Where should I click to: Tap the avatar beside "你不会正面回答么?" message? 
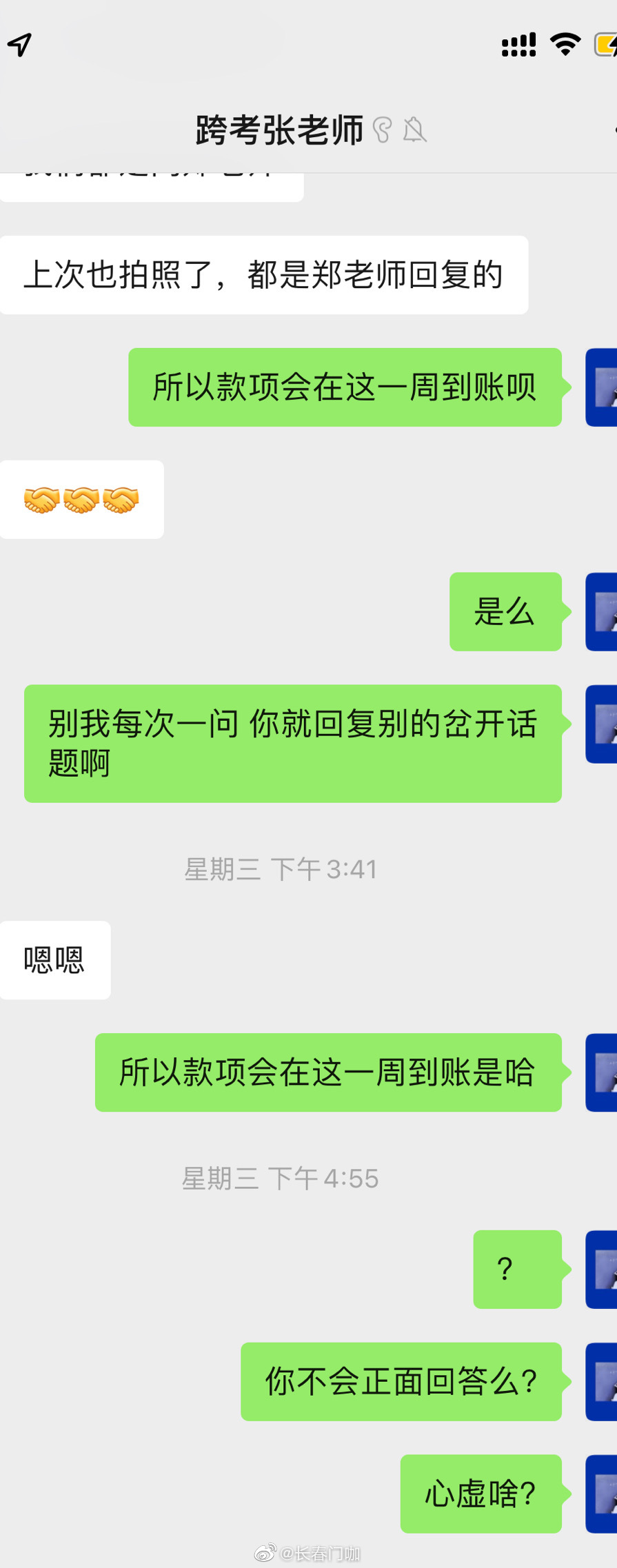[601, 1381]
